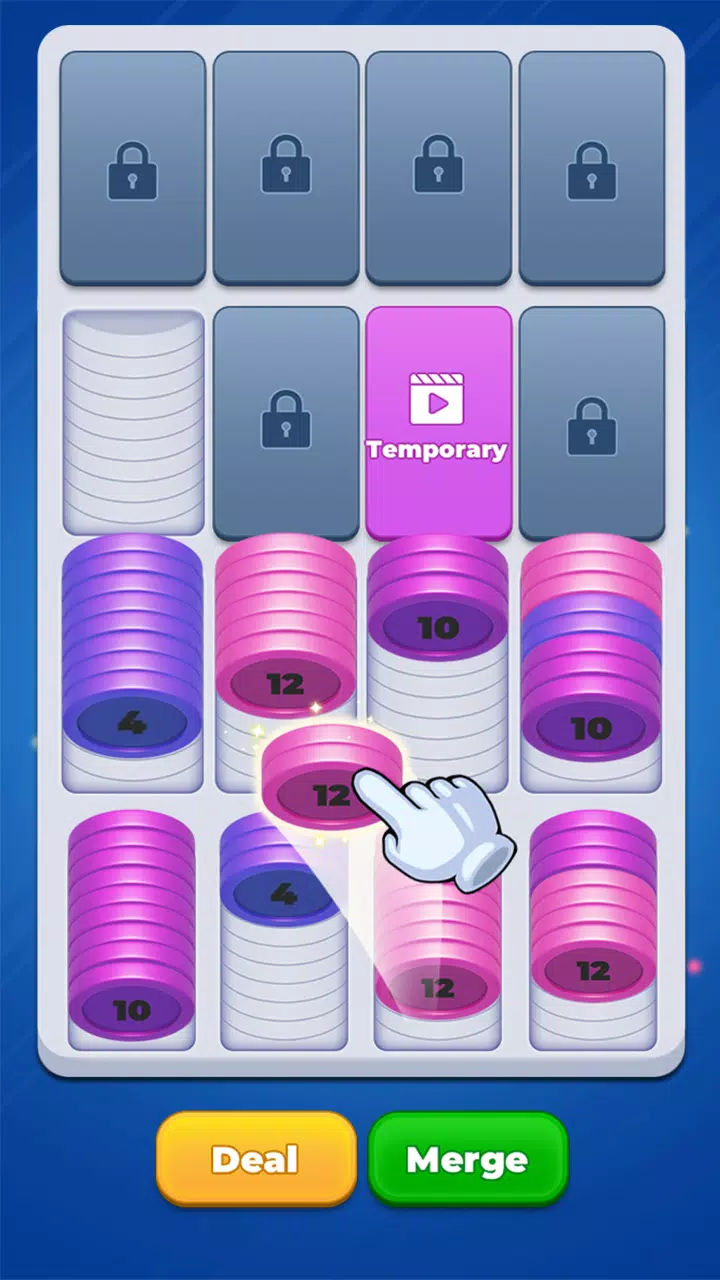
Task: Unlock the Temporary video slot
Action: pyautogui.click(x=438, y=423)
